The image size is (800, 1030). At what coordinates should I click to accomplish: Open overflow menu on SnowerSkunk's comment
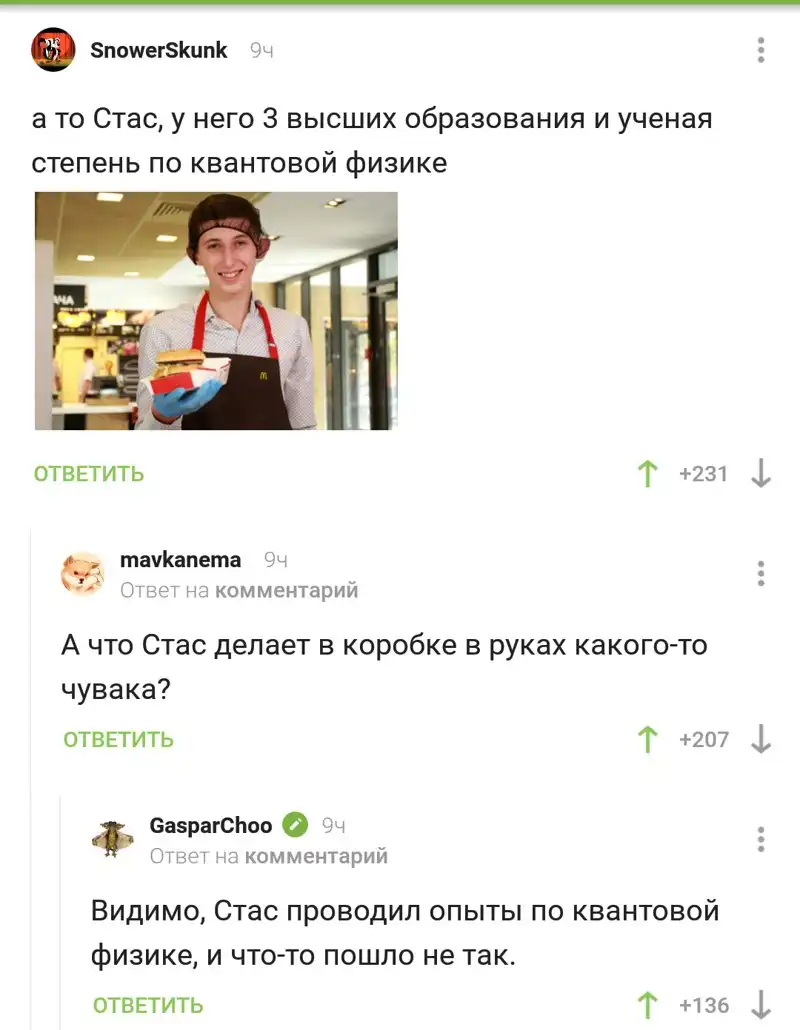pyautogui.click(x=761, y=50)
